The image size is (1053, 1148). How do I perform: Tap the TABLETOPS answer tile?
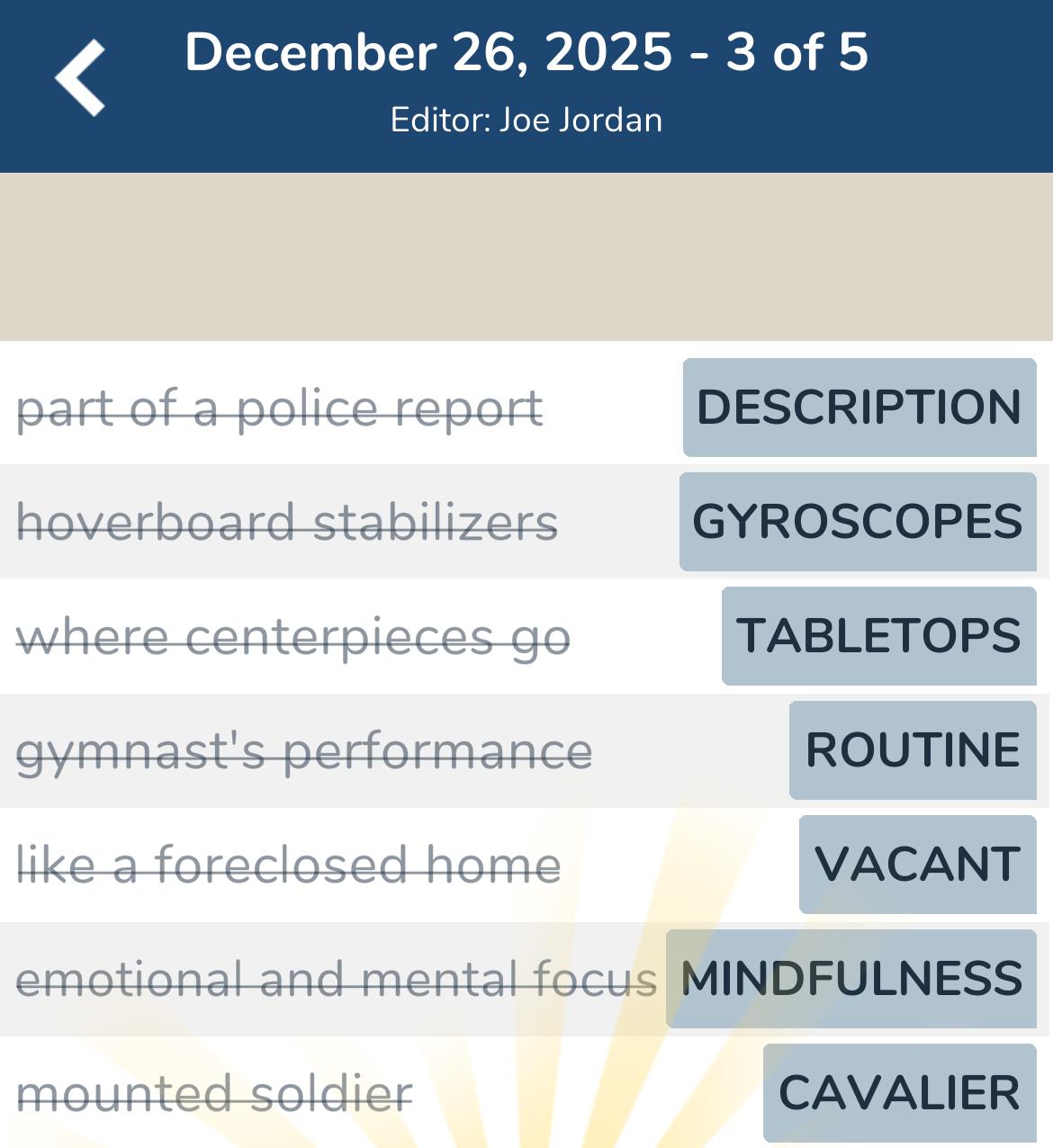point(877,636)
